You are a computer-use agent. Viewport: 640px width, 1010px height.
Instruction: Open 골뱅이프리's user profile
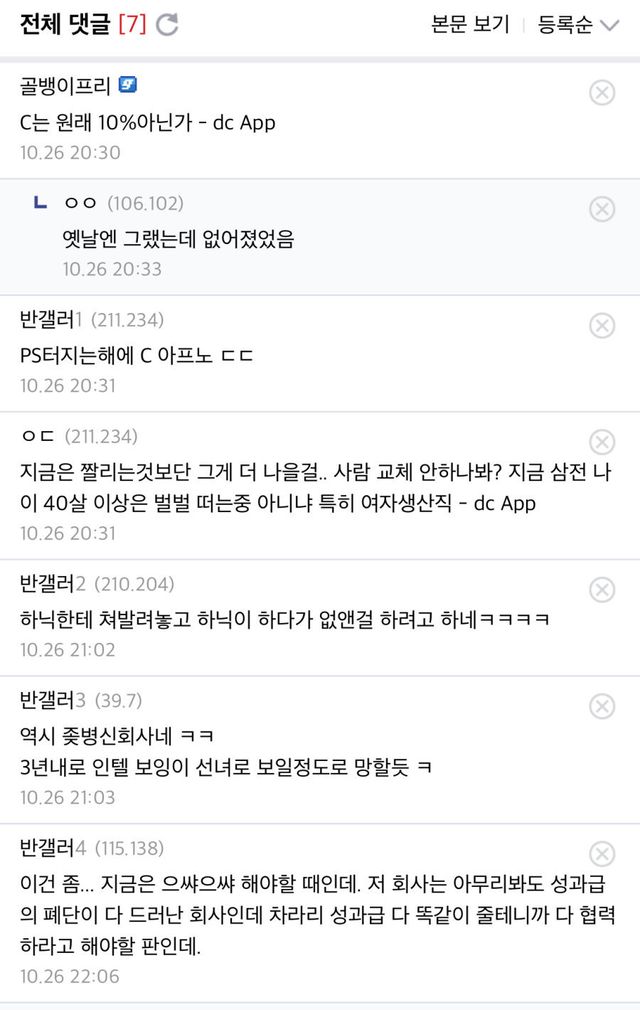[x=65, y=86]
